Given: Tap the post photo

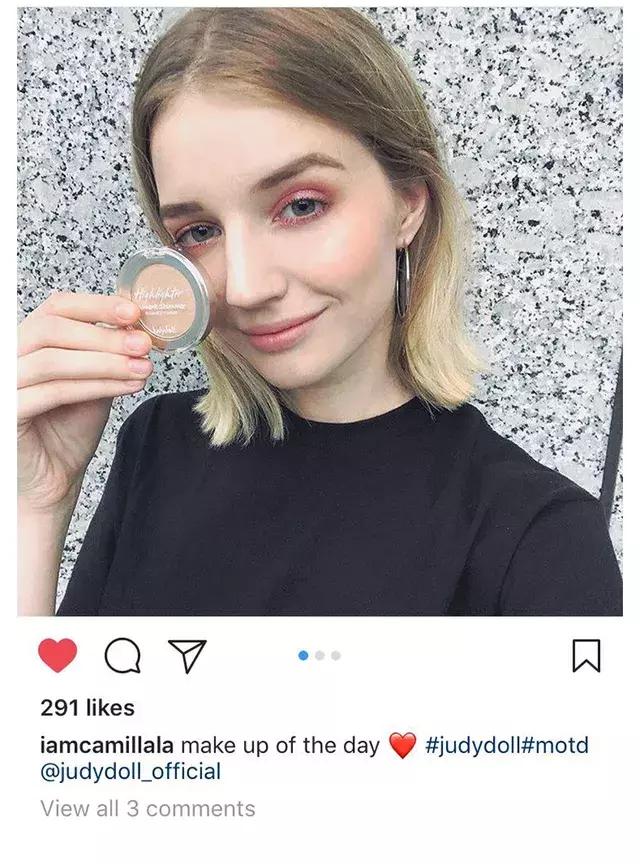Looking at the screenshot, I should [320, 310].
